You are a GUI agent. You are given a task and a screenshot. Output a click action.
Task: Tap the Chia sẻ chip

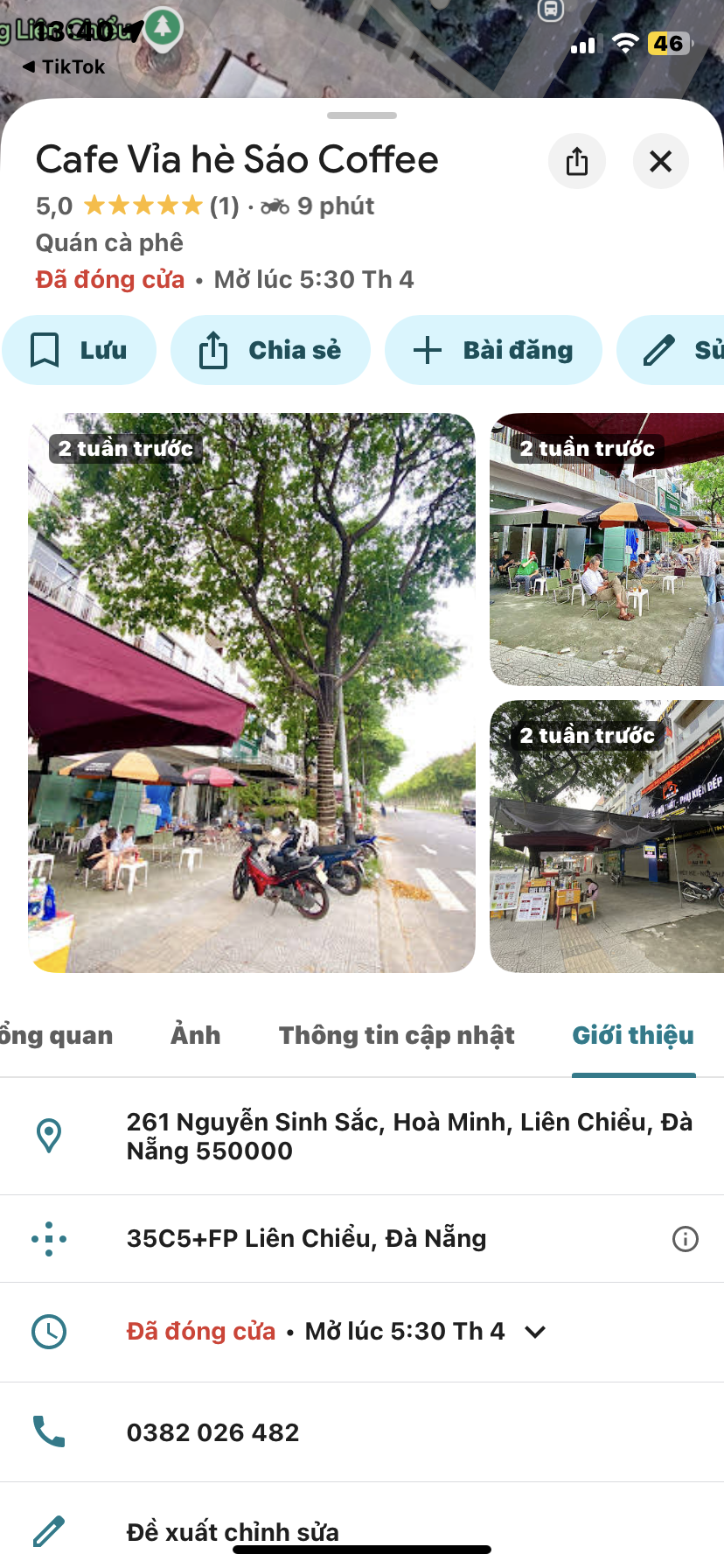coord(270,350)
